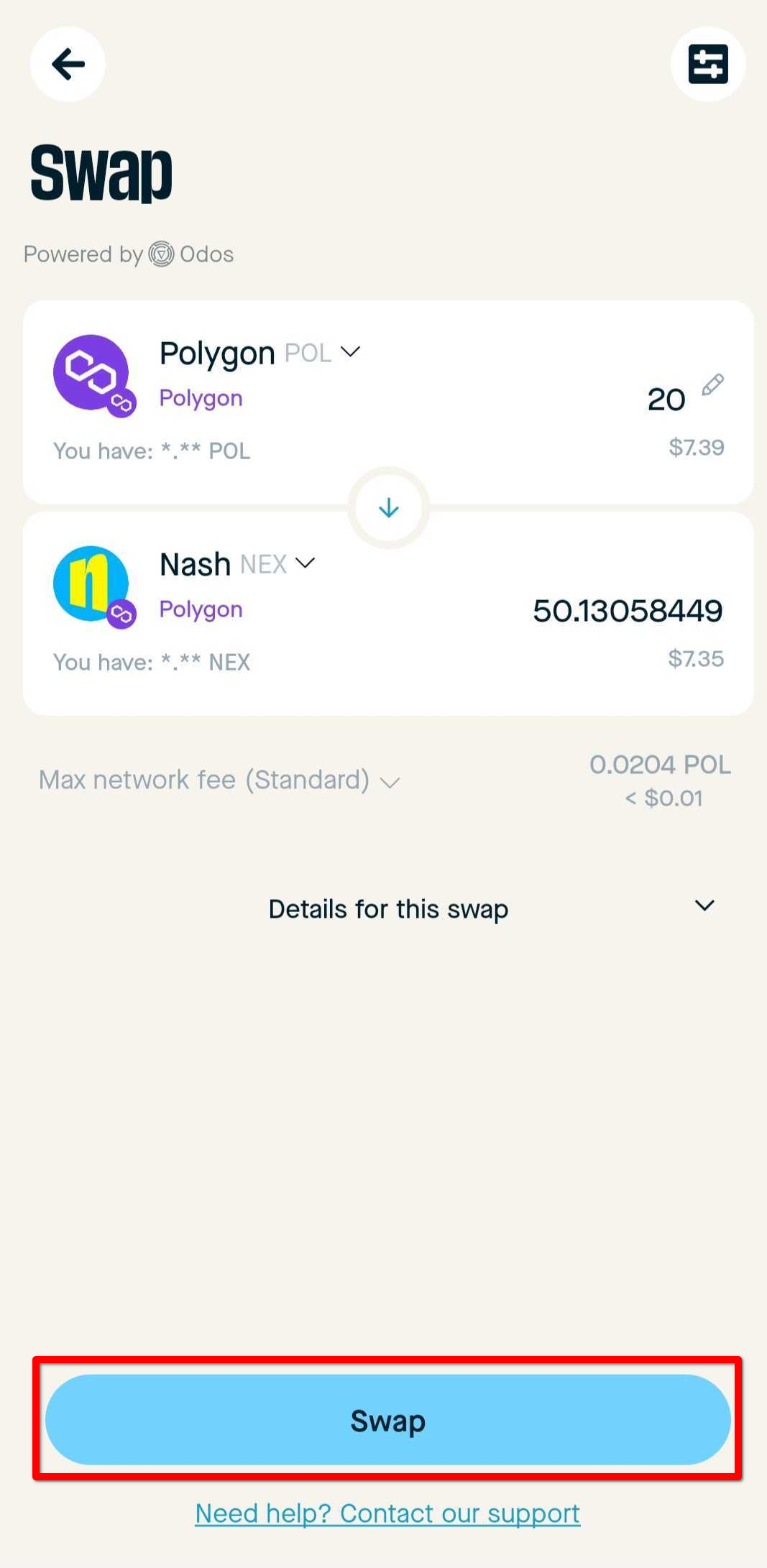Change the Polygon POL source token
The width and height of the screenshot is (767, 1568).
pyautogui.click(x=260, y=353)
